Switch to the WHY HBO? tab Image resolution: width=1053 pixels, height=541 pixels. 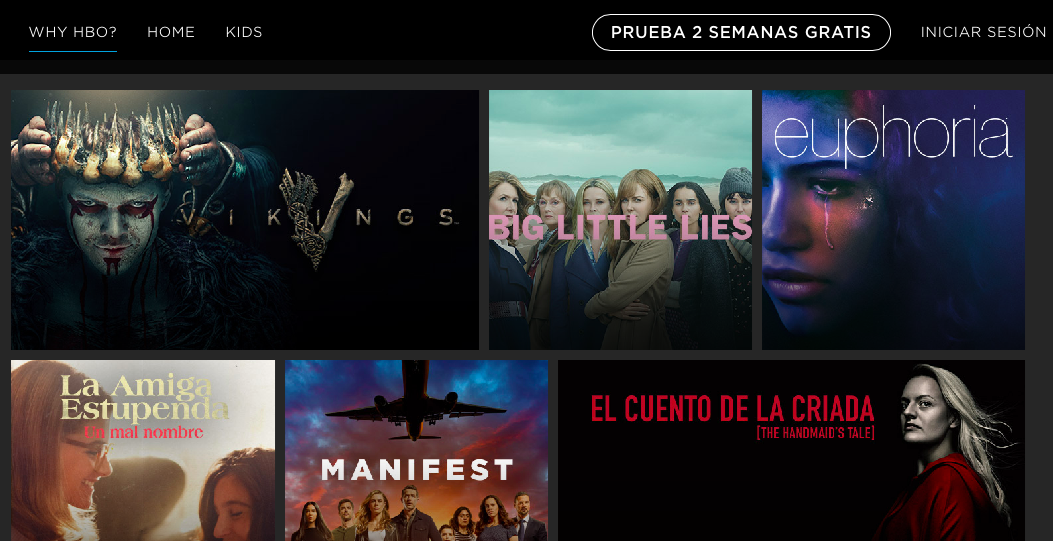coord(72,32)
